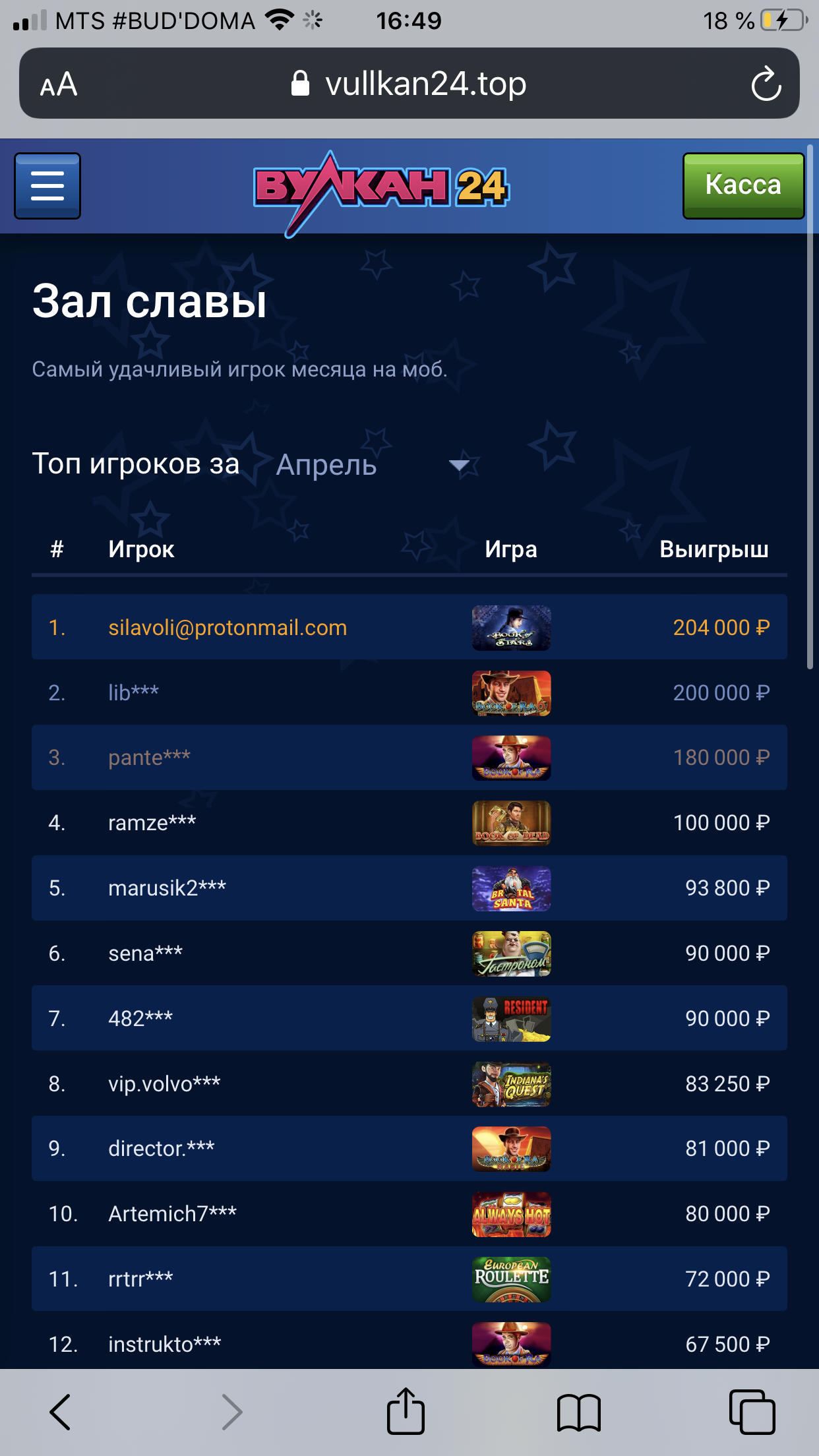Image resolution: width=819 pixels, height=1456 pixels.
Task: Open the Always Hot game thumbnail
Action: click(x=511, y=1214)
